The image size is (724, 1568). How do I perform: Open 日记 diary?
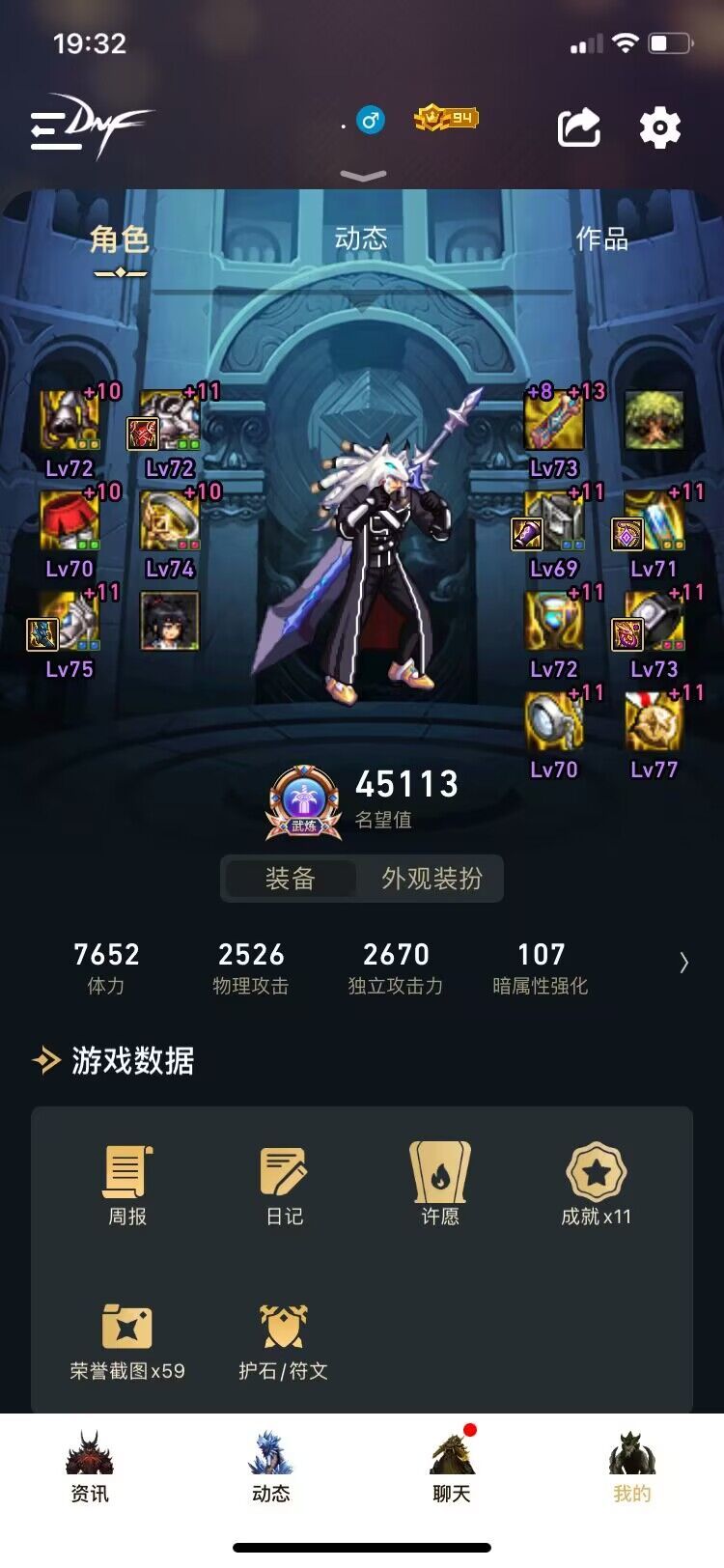point(284,1186)
